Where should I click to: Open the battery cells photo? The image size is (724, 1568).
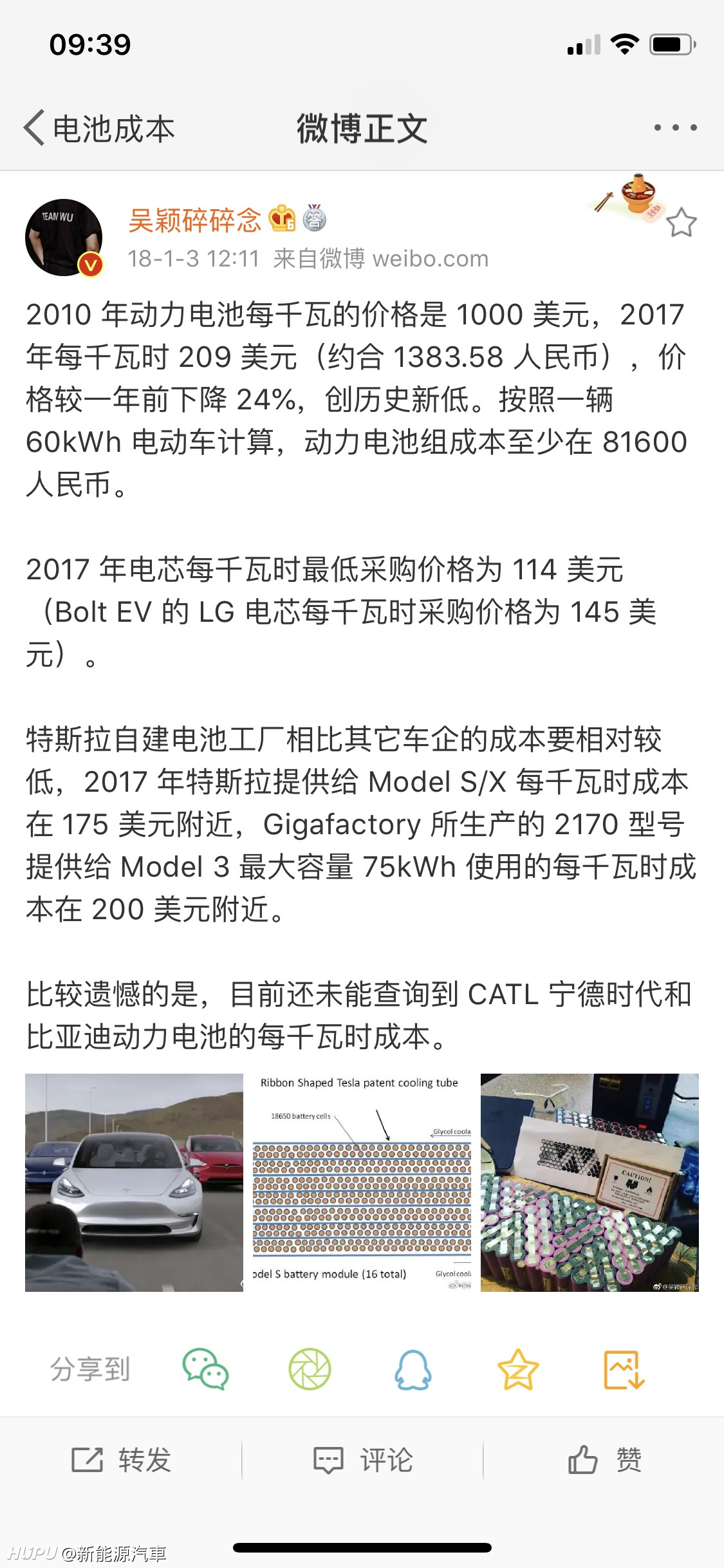coord(589,1182)
